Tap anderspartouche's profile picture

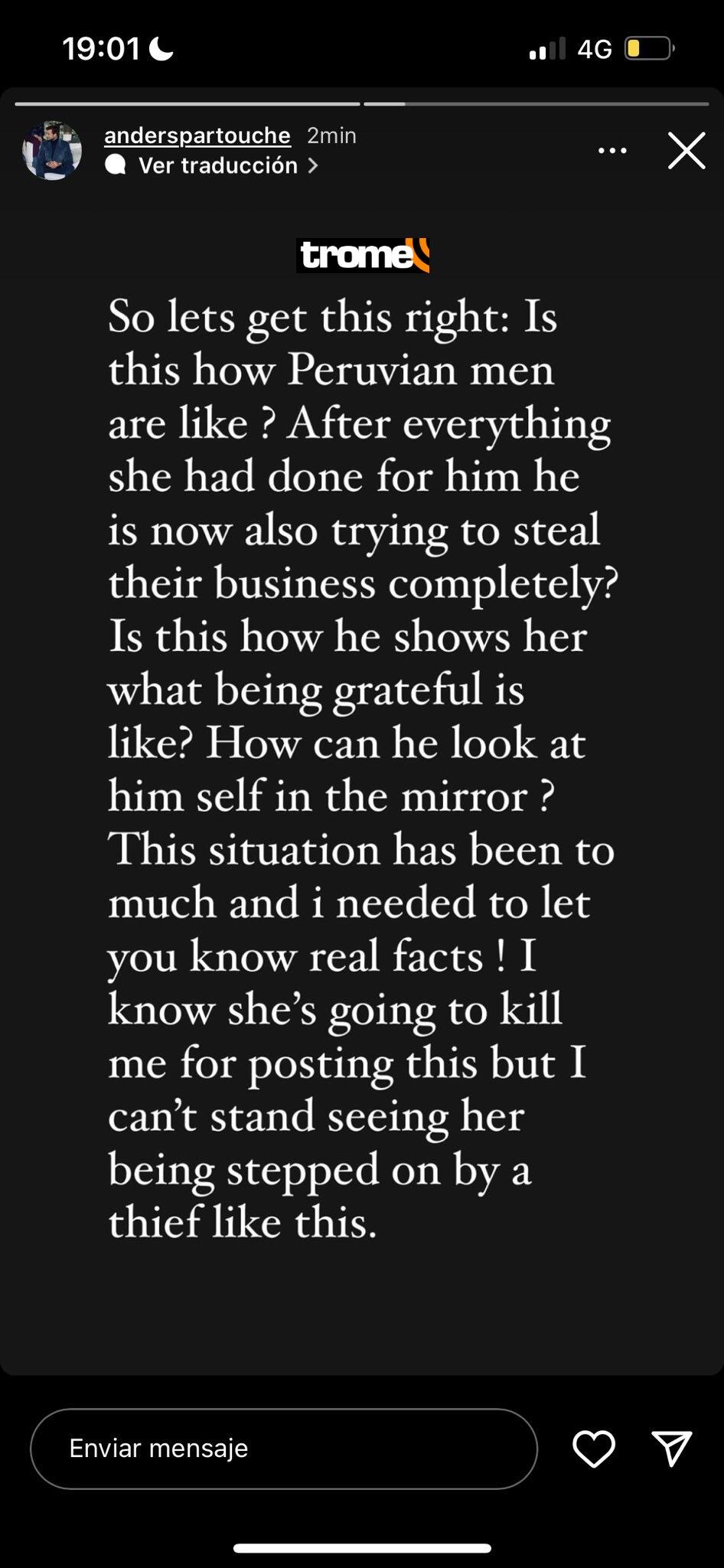tap(52, 150)
